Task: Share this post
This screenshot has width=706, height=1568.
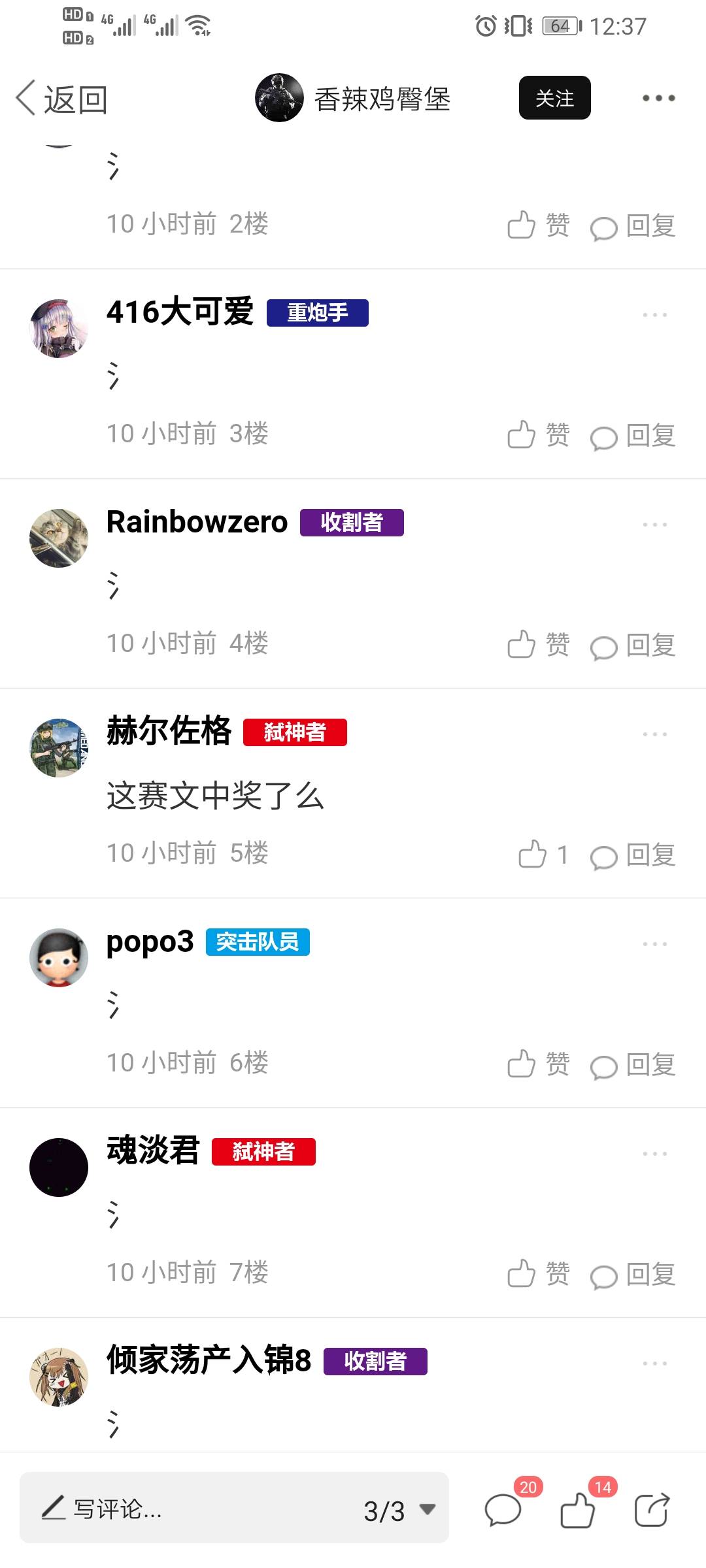Action: [652, 1510]
